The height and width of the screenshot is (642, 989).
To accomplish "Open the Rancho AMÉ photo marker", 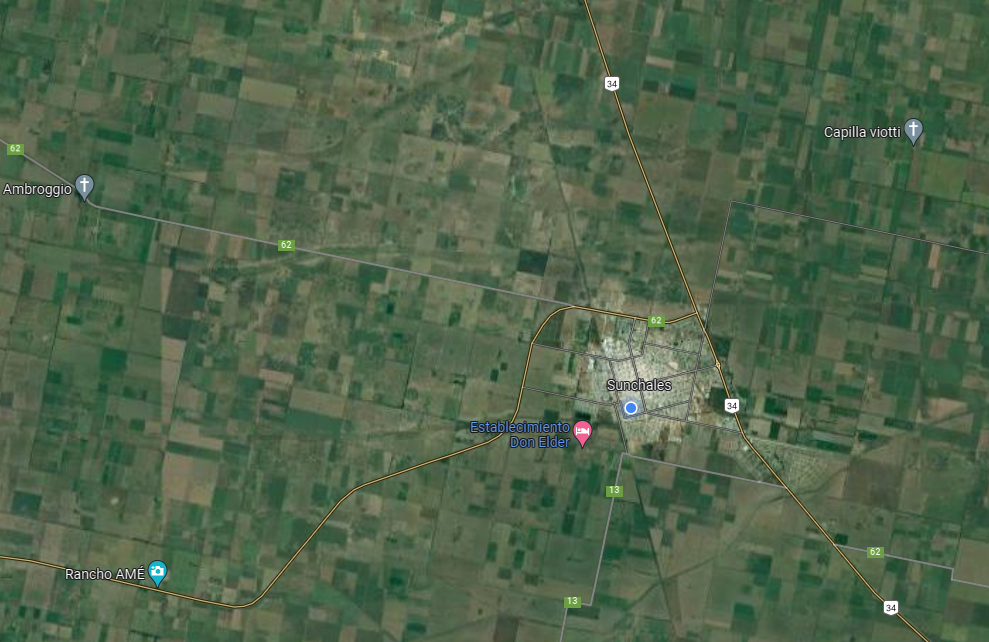I will tap(158, 572).
